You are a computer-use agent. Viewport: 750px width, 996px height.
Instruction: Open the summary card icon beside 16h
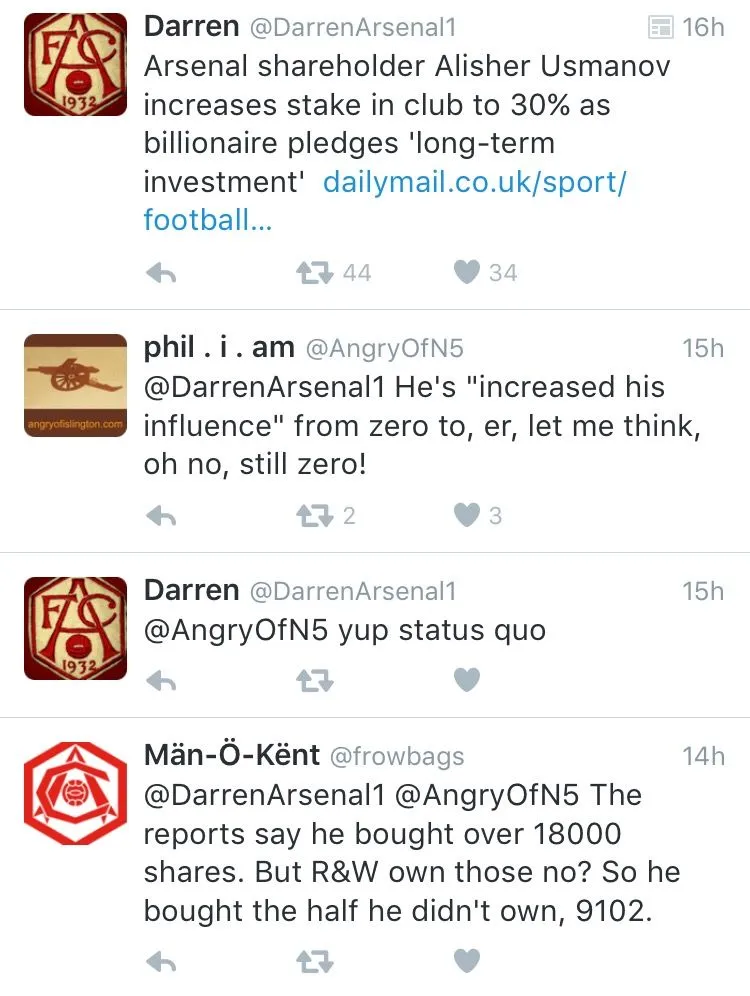click(661, 28)
